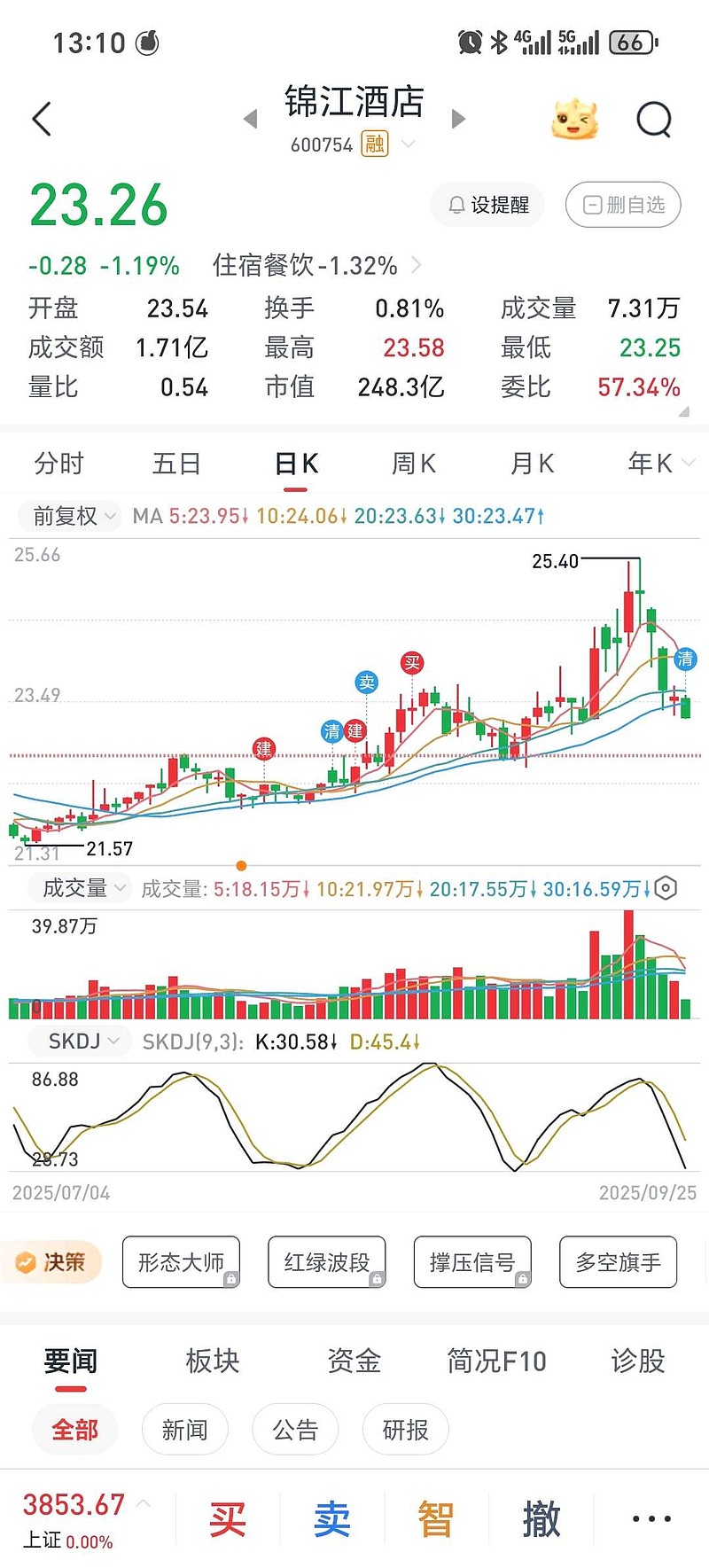Tap the red 买 buy button
This screenshot has width=709, height=1568.
pyautogui.click(x=228, y=1519)
